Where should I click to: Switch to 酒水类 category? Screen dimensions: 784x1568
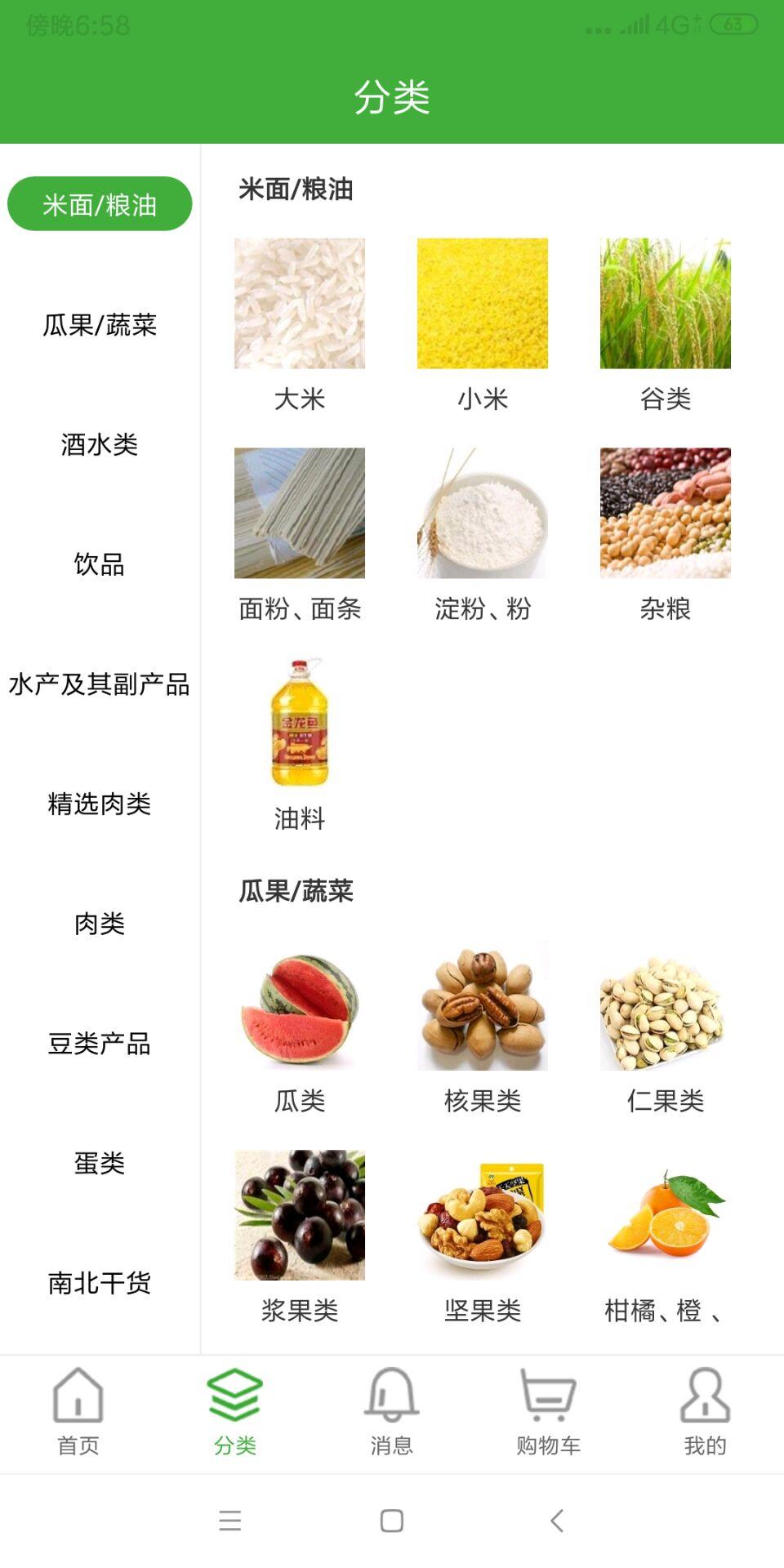[x=100, y=444]
